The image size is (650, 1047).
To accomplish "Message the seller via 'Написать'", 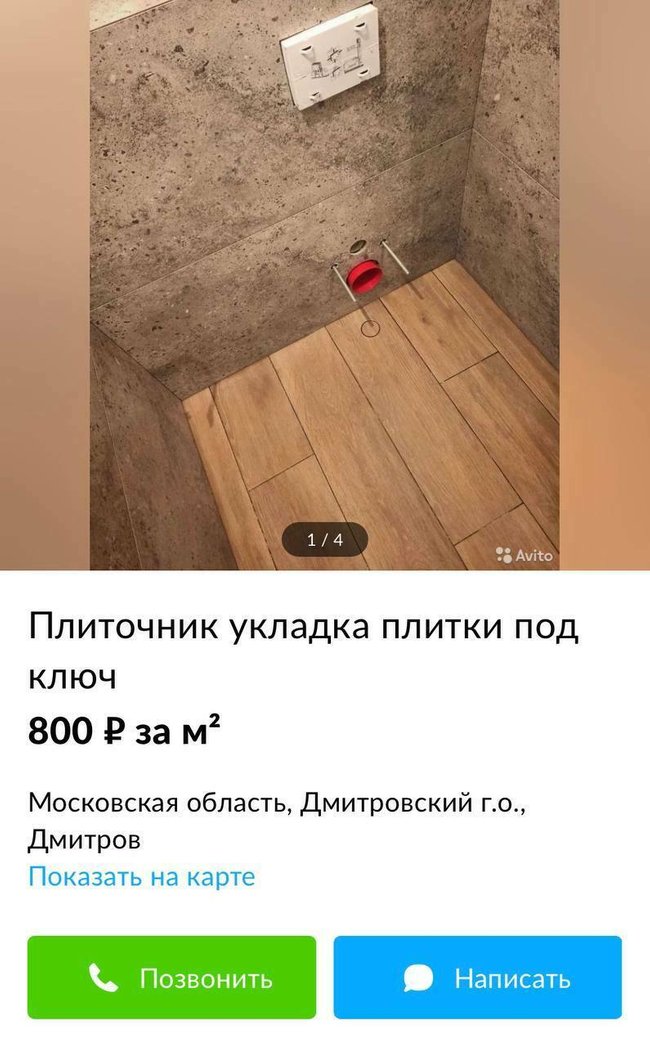I will click(478, 977).
